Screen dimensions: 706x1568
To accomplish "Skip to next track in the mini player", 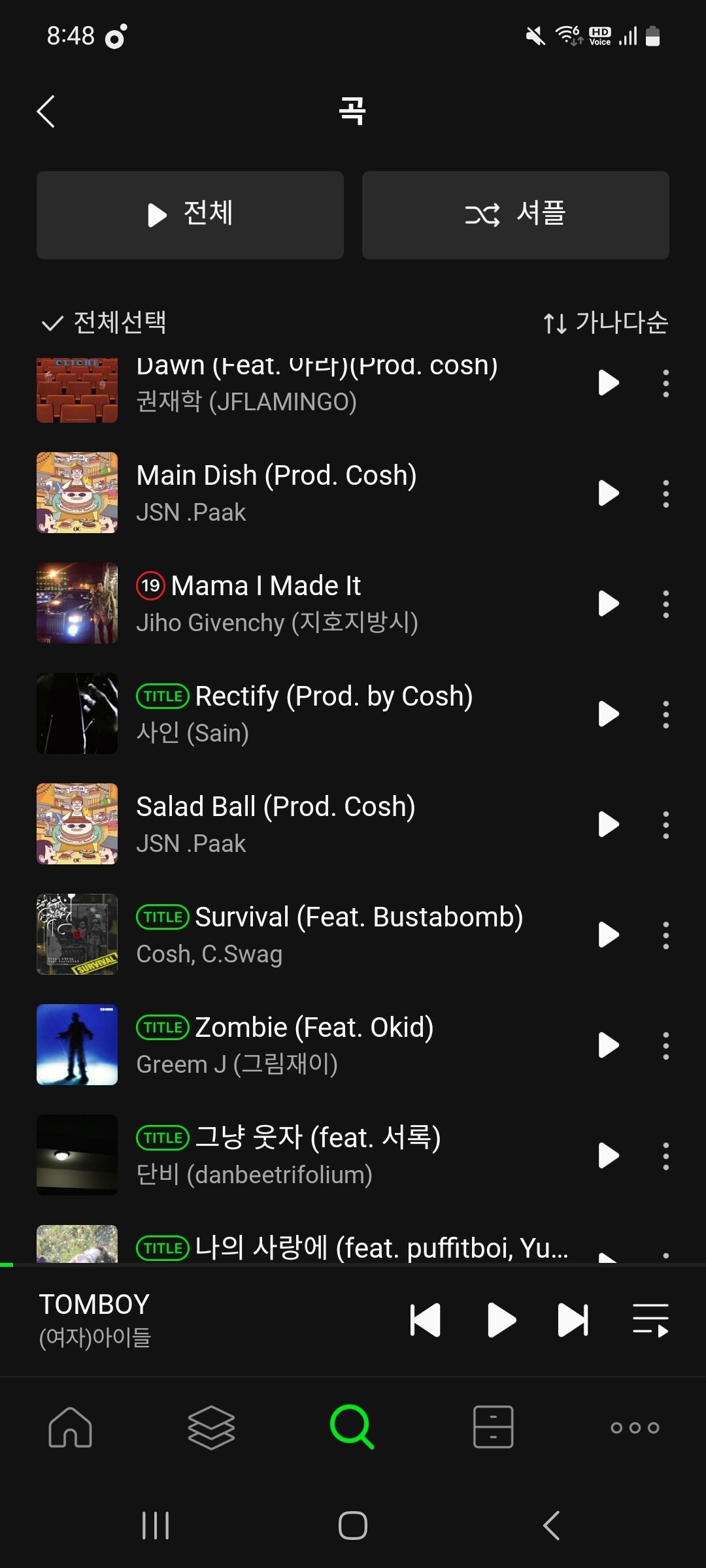I will click(573, 1320).
